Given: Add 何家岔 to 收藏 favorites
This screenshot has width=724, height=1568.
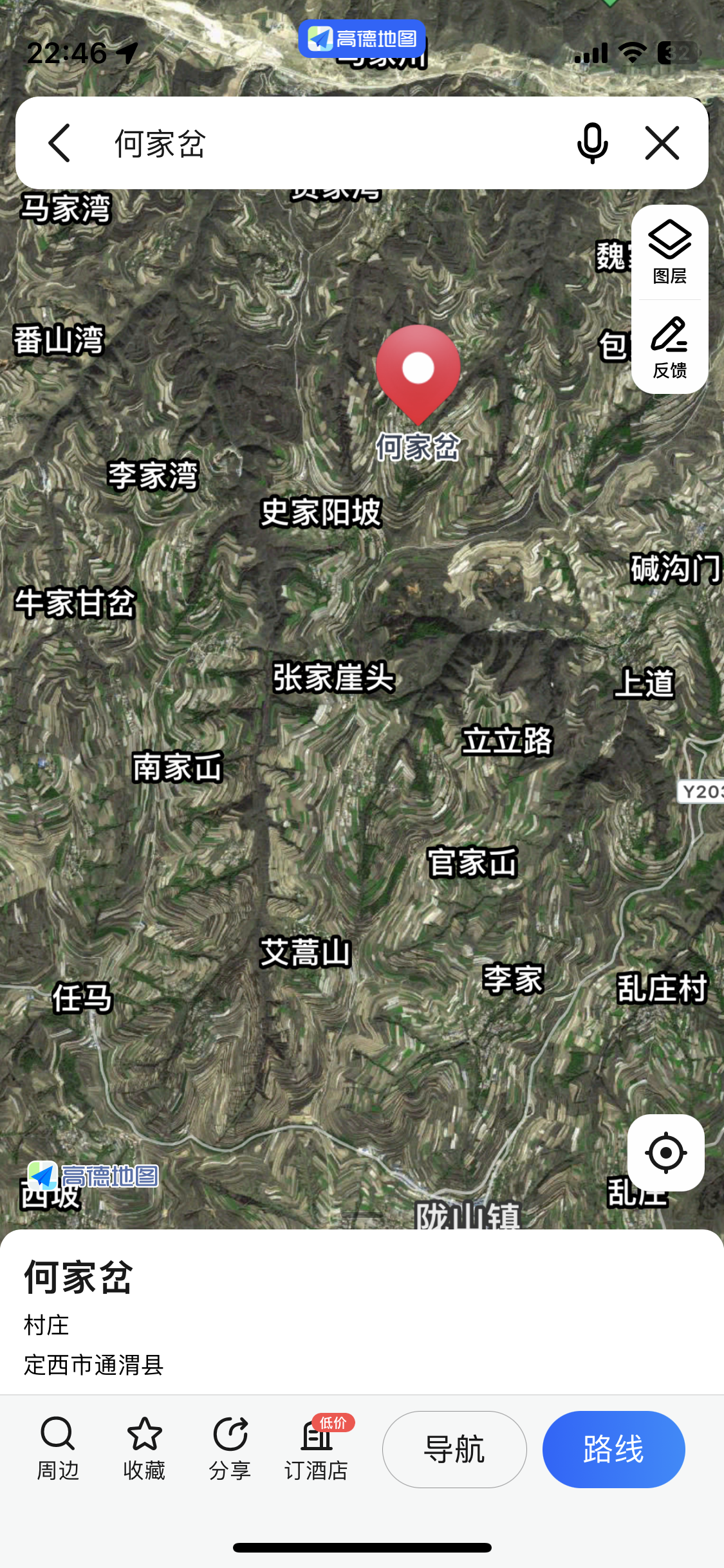Looking at the screenshot, I should click(x=144, y=1448).
